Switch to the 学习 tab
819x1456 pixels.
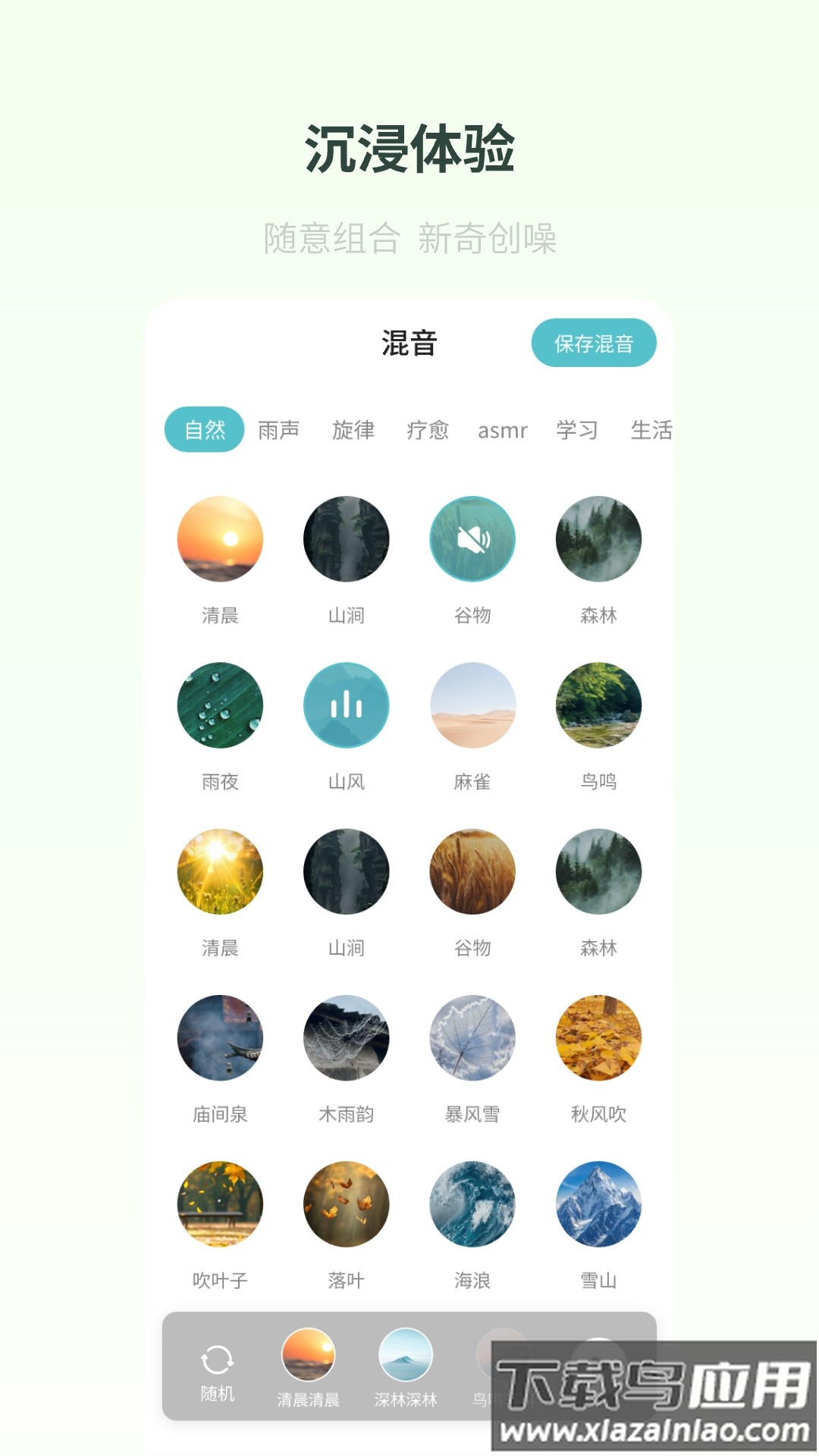click(576, 431)
